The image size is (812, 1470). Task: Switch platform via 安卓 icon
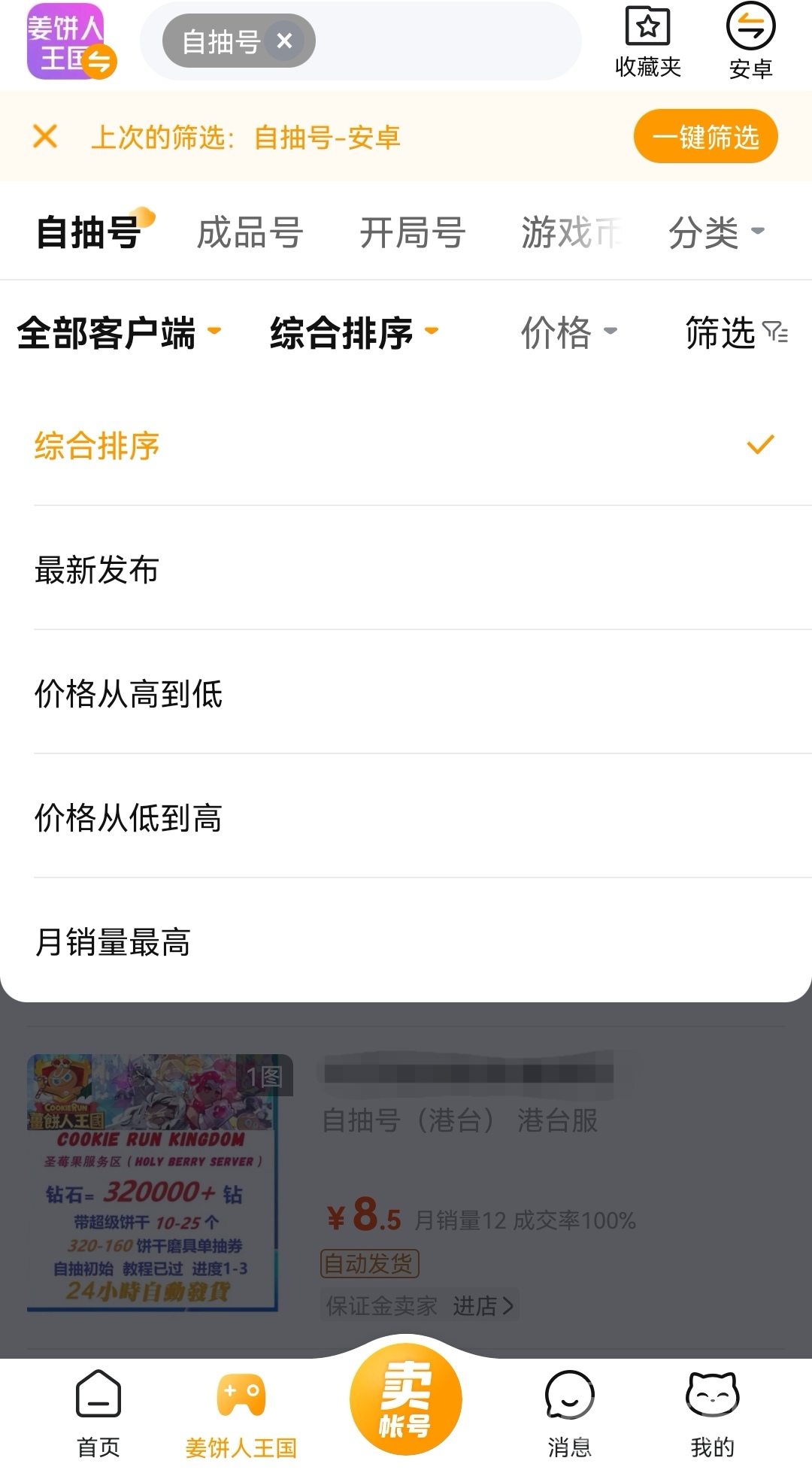click(750, 42)
